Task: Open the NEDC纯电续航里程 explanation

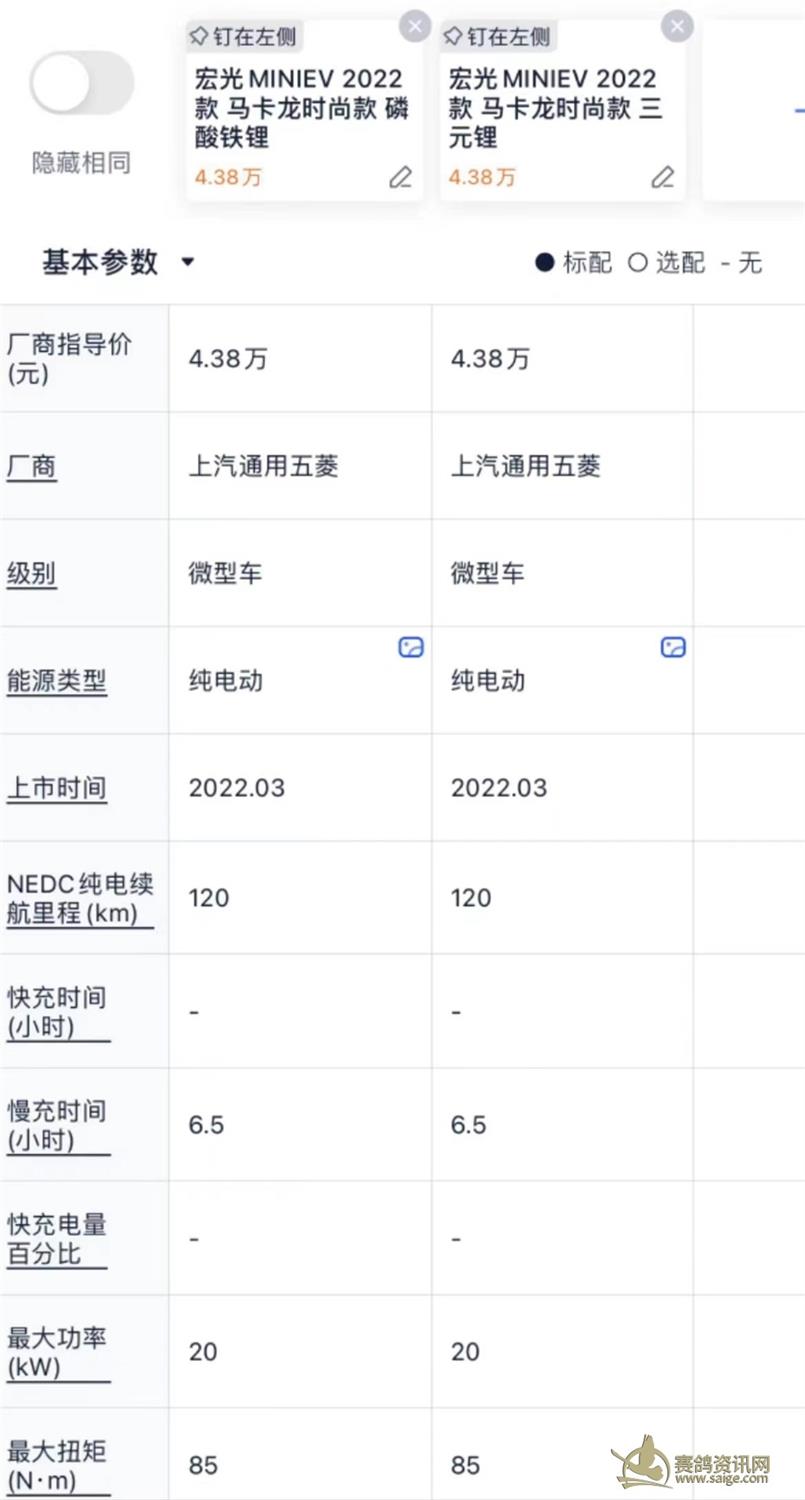Action: 80,899
